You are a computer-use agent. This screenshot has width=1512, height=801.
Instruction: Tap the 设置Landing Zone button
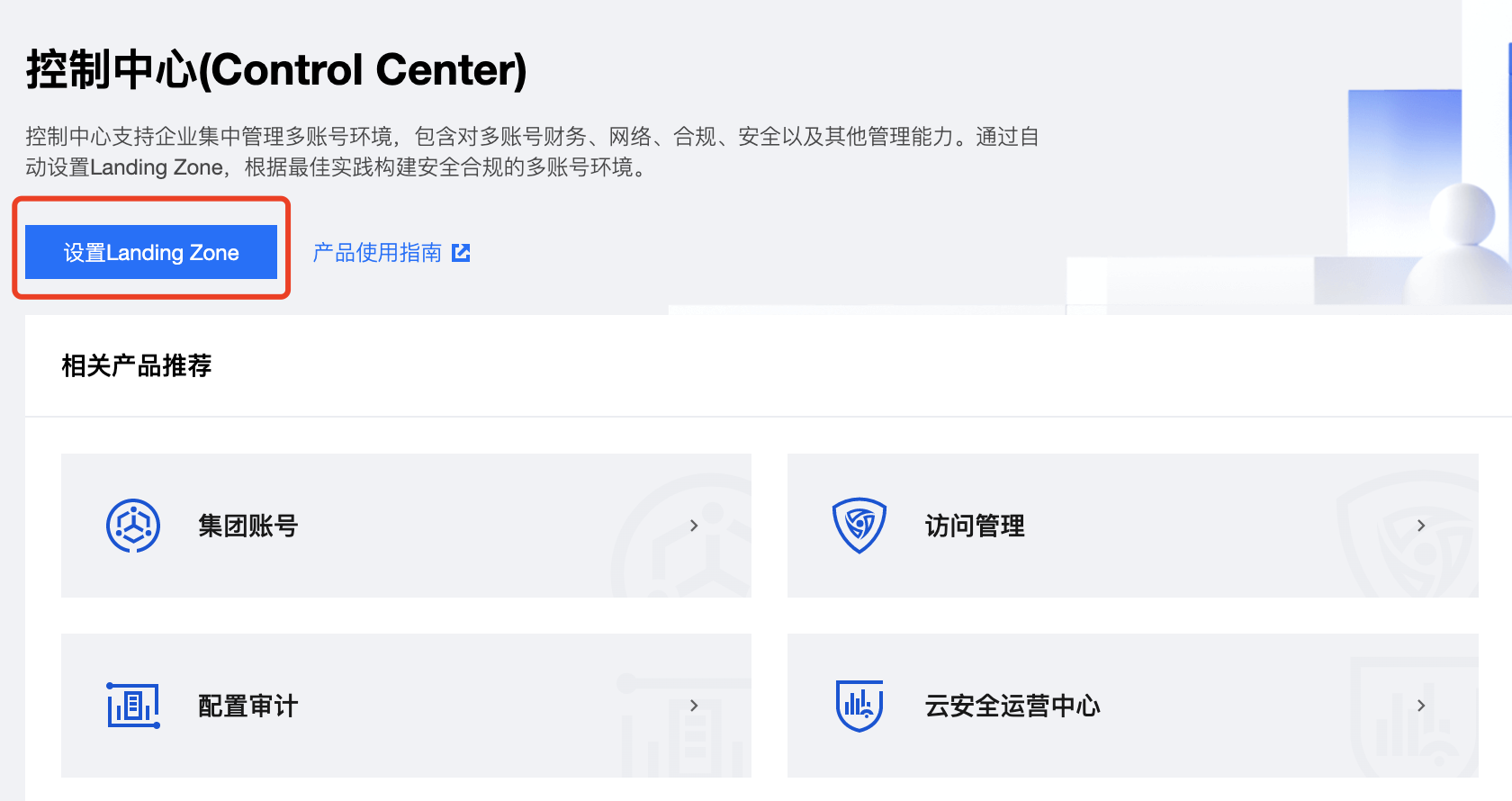tap(151, 252)
